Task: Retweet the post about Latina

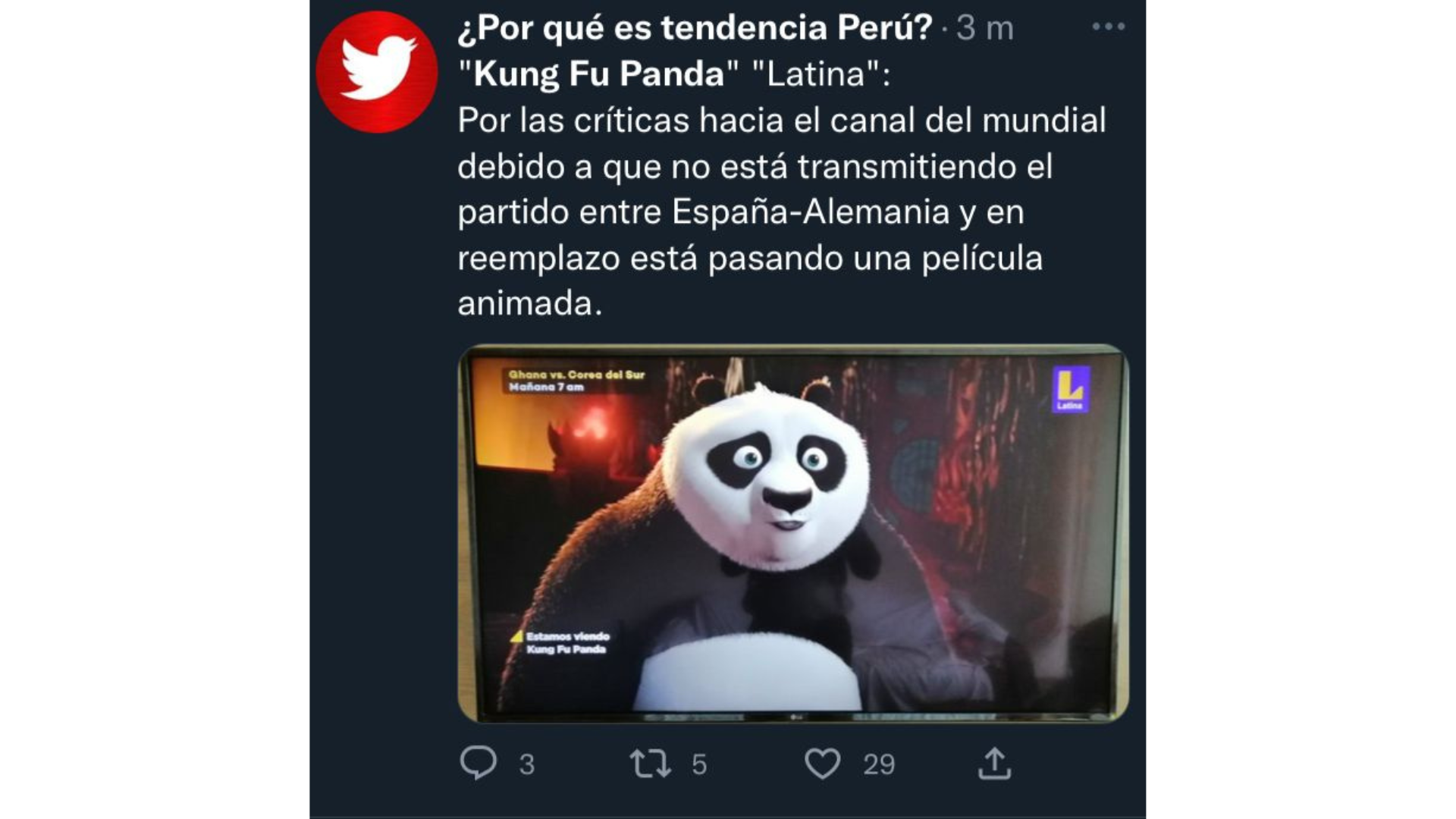Action: [650, 763]
